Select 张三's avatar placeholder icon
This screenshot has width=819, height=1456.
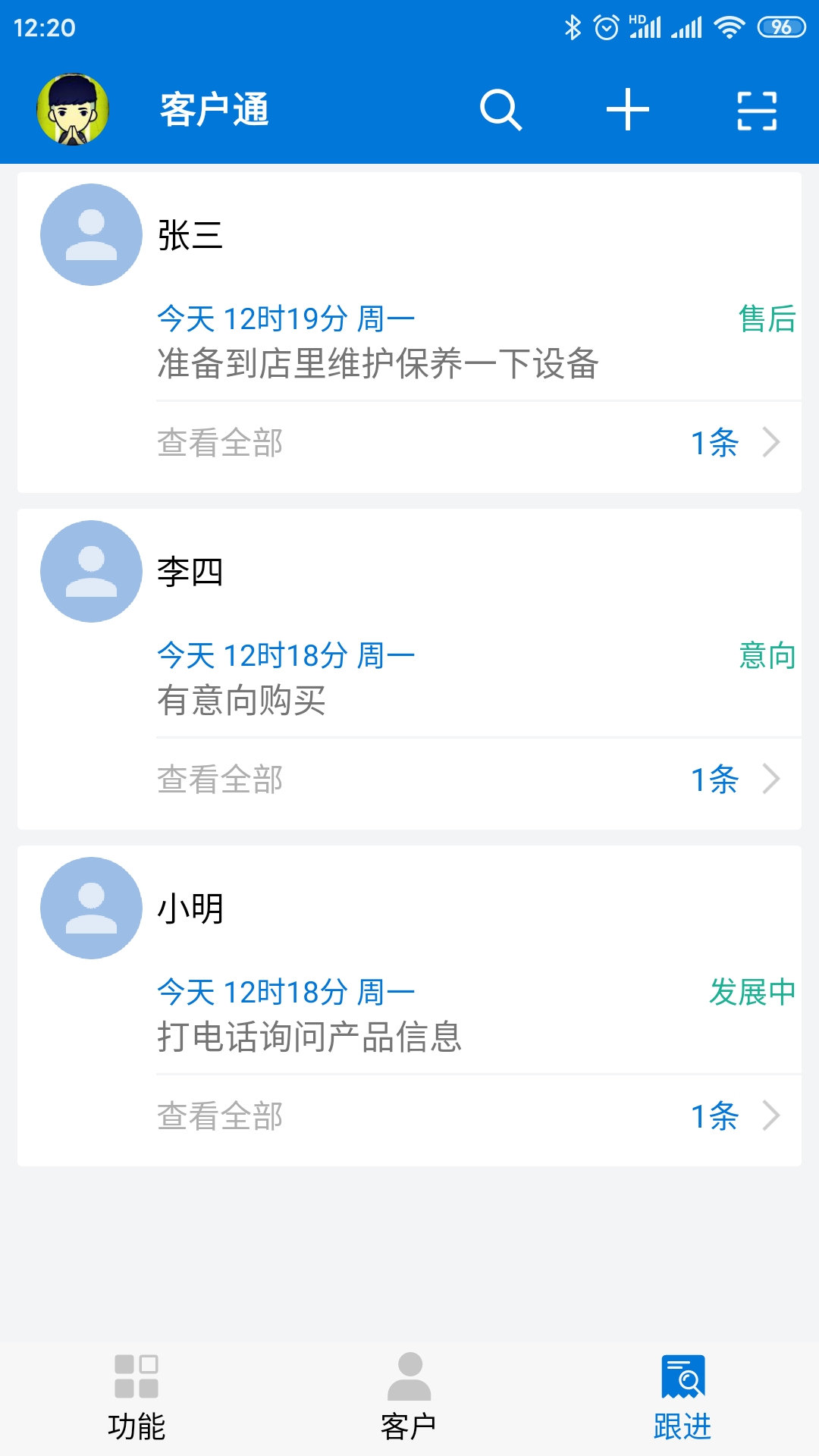pos(90,234)
